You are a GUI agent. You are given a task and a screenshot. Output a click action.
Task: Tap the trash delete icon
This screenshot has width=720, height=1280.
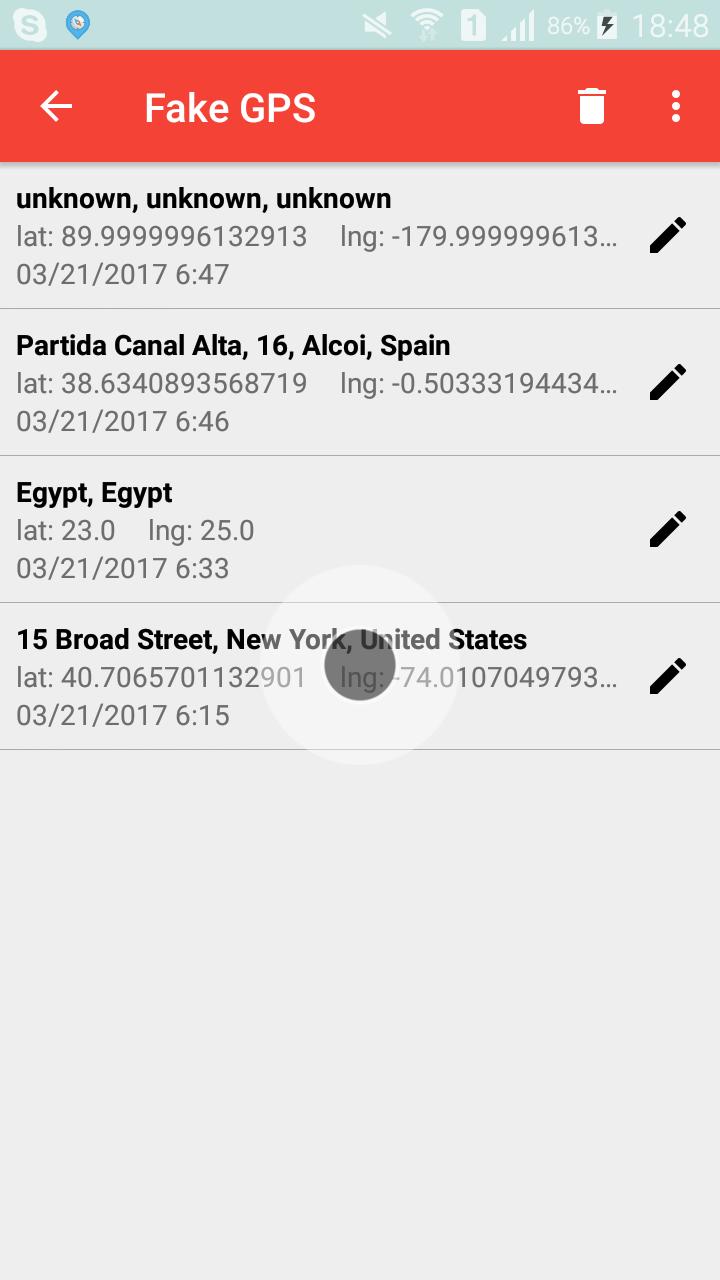tap(591, 107)
